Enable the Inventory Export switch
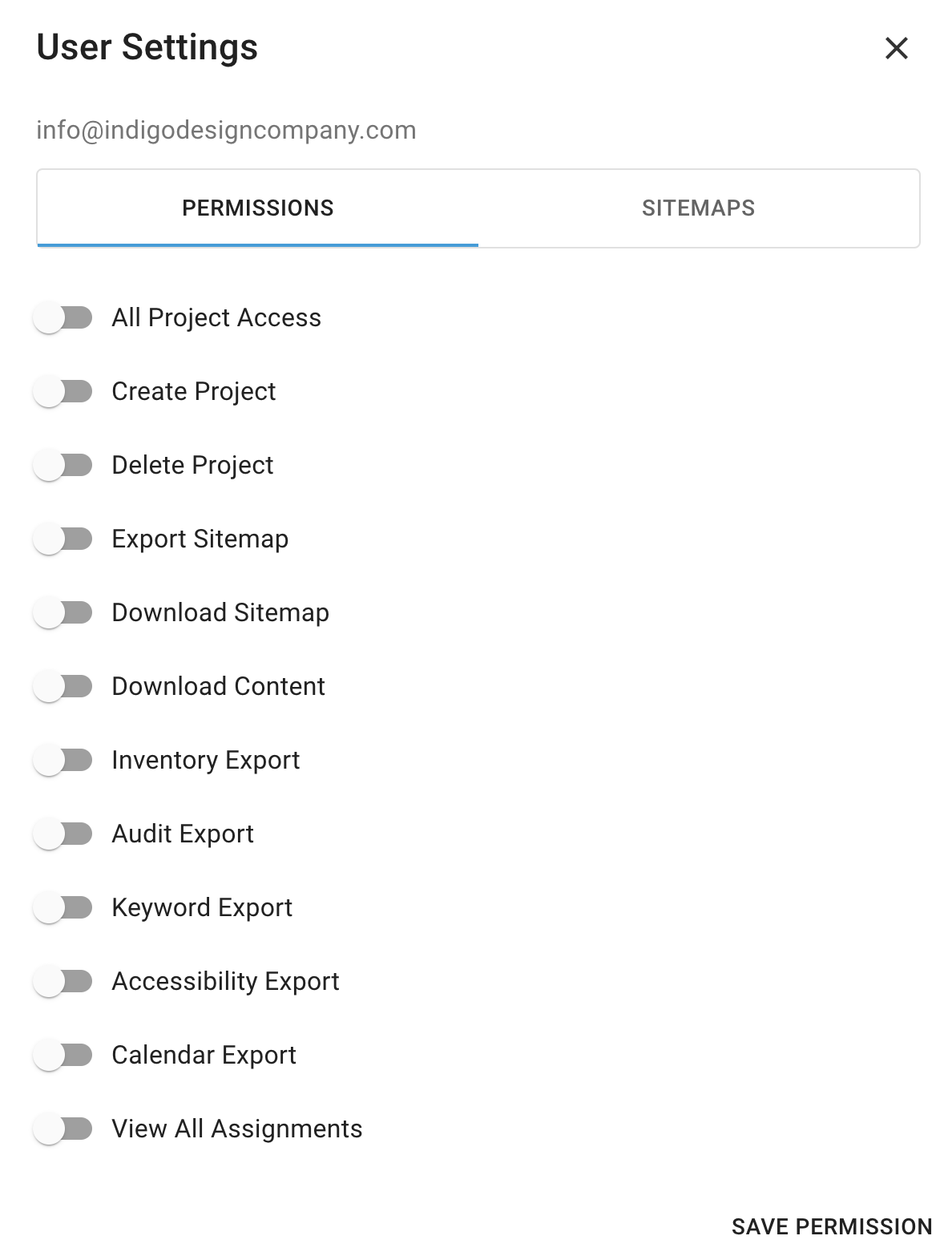Image resolution: width=952 pixels, height=1260 pixels. (x=63, y=761)
